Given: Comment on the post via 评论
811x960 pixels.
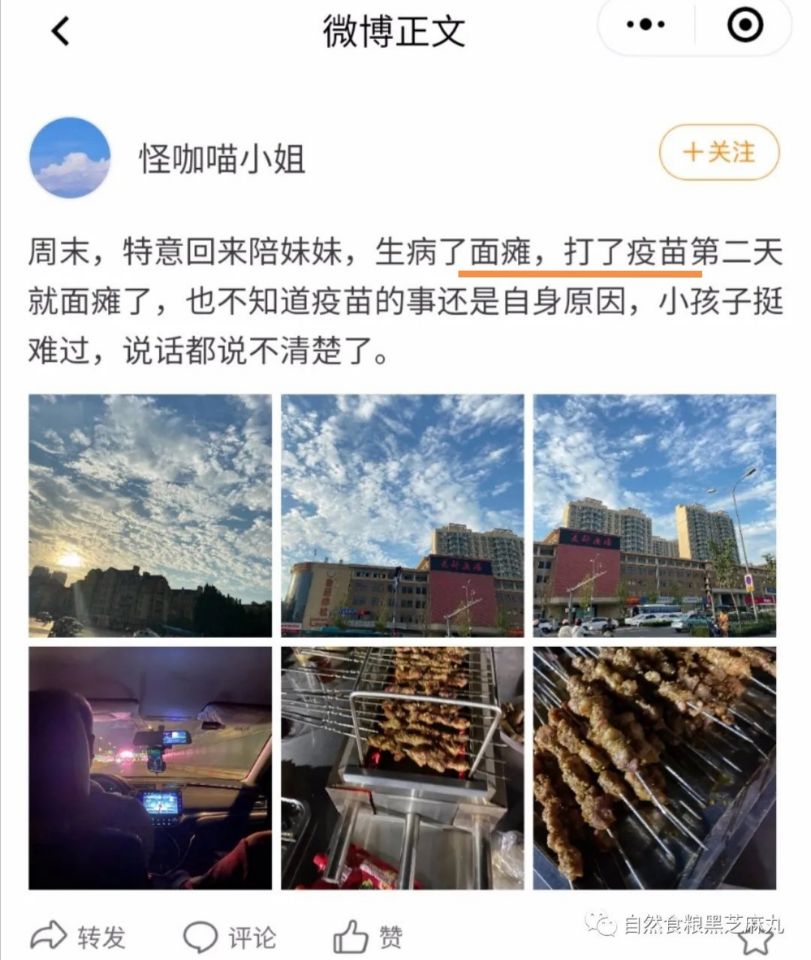Looking at the screenshot, I should pyautogui.click(x=230, y=937).
